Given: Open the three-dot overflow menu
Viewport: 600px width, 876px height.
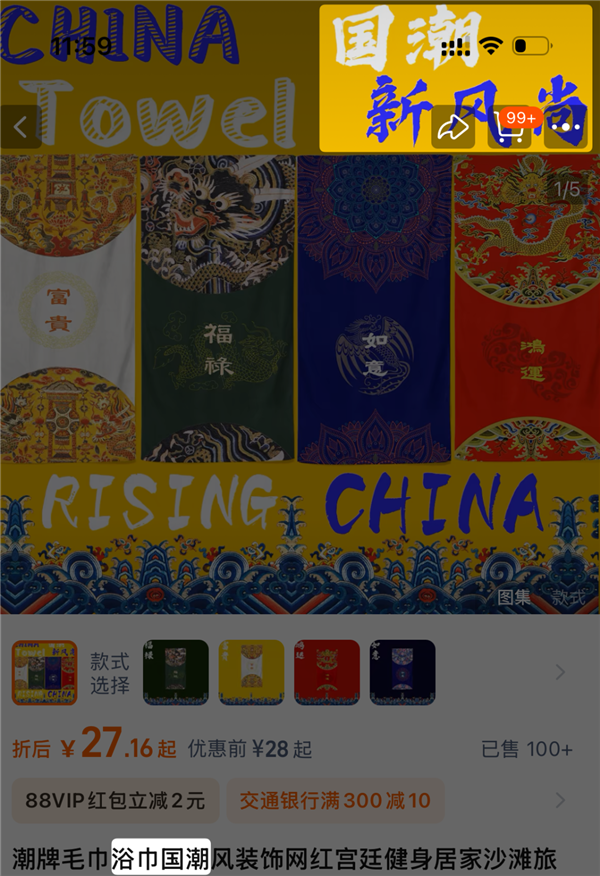Looking at the screenshot, I should point(565,127).
